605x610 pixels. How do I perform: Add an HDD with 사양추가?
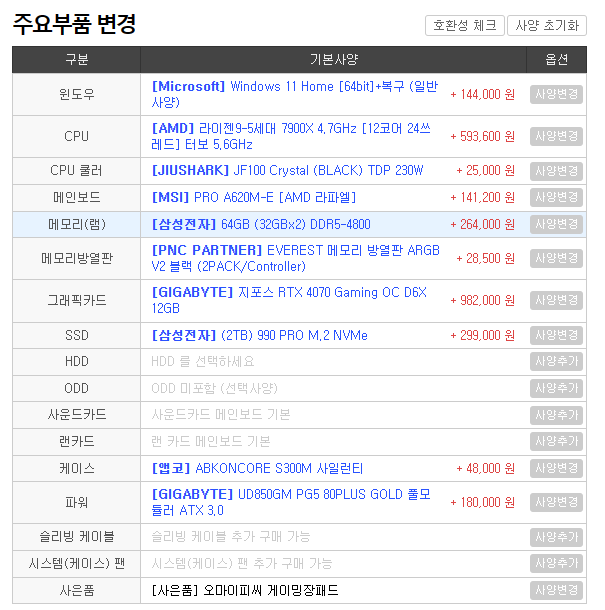coord(556,362)
